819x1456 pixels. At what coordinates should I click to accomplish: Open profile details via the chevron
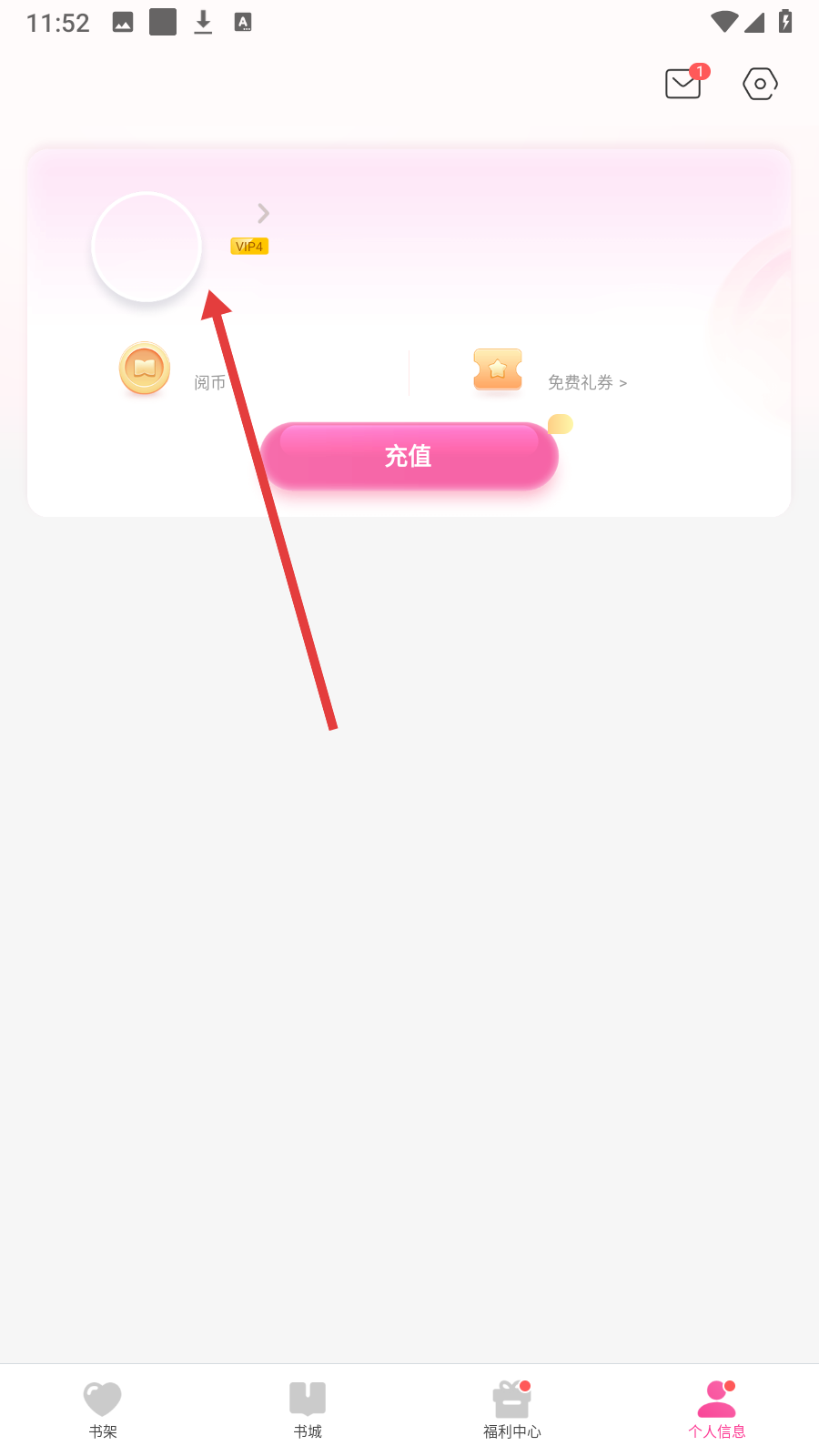[x=263, y=213]
